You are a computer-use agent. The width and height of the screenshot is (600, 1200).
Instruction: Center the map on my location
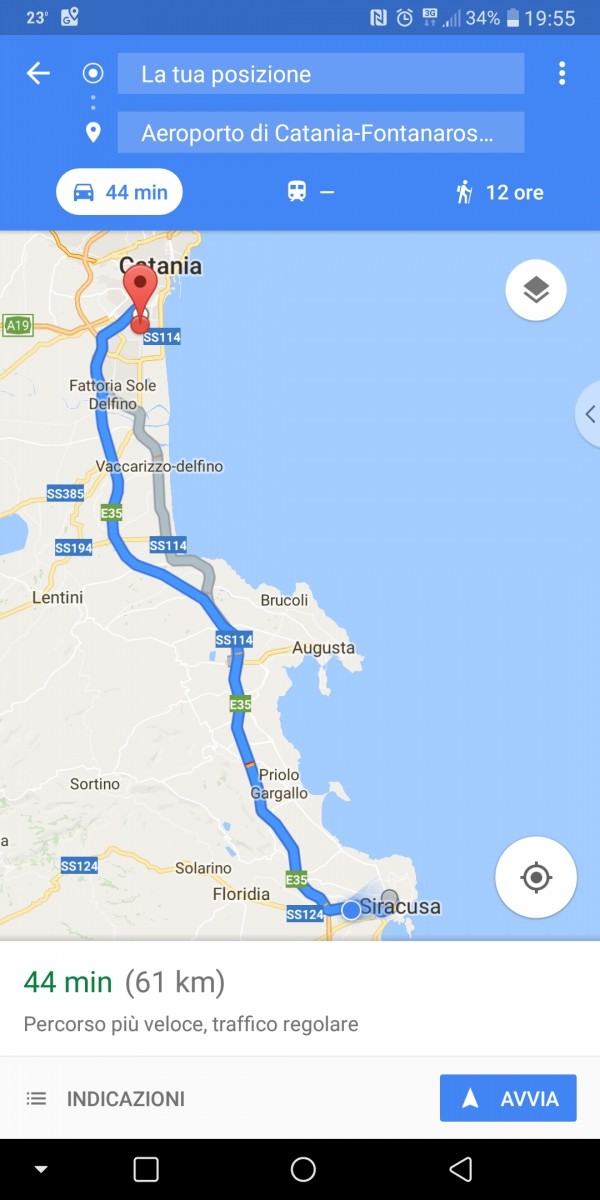point(536,877)
